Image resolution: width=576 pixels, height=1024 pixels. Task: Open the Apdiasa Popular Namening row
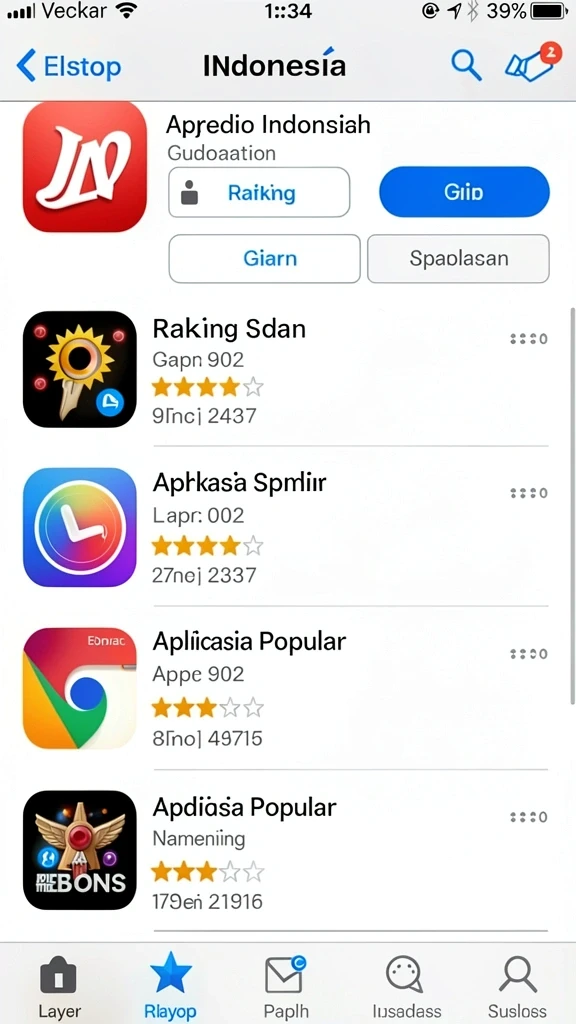[x=285, y=850]
